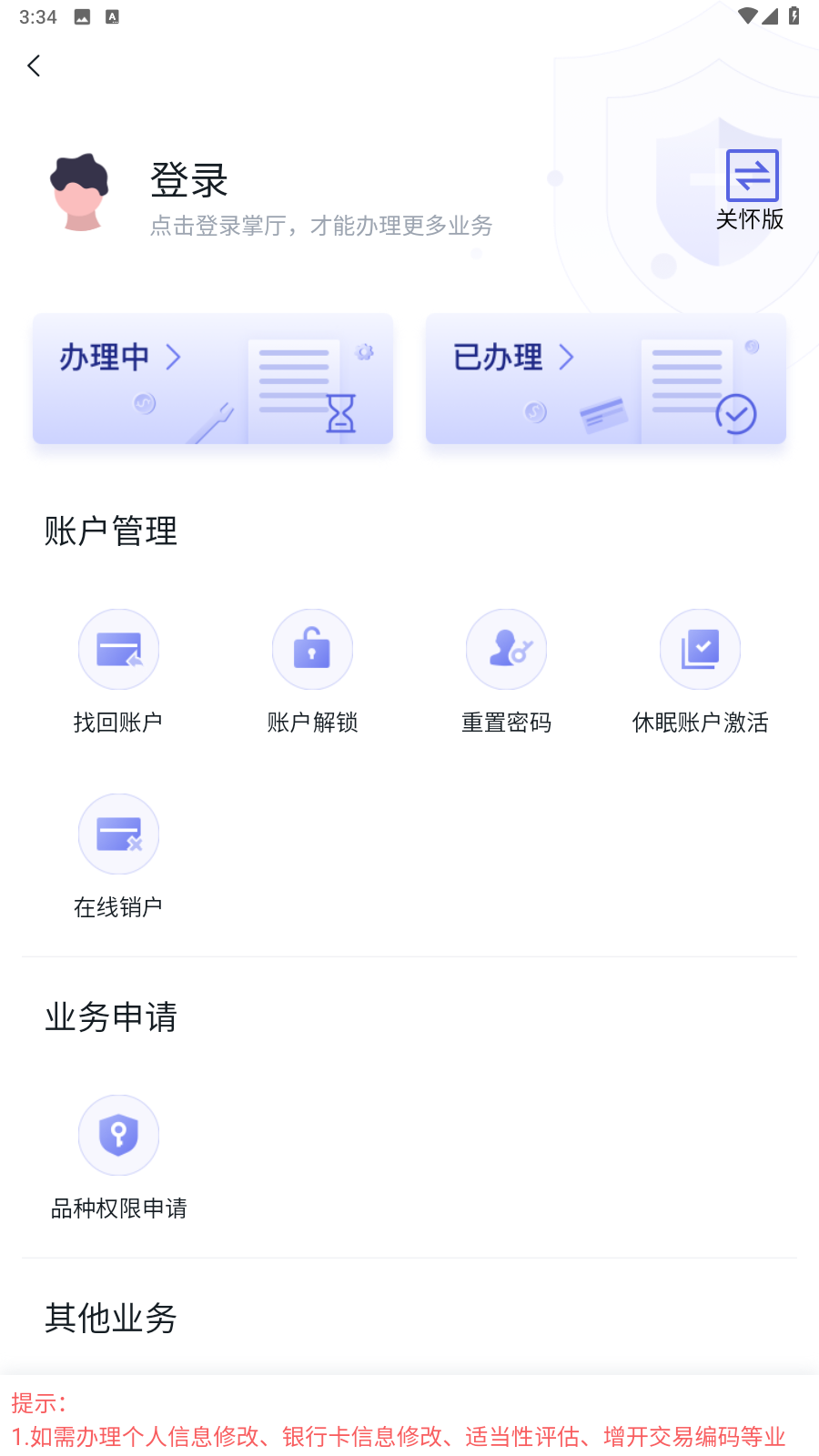Tap the 其他业务 section header

111,1319
